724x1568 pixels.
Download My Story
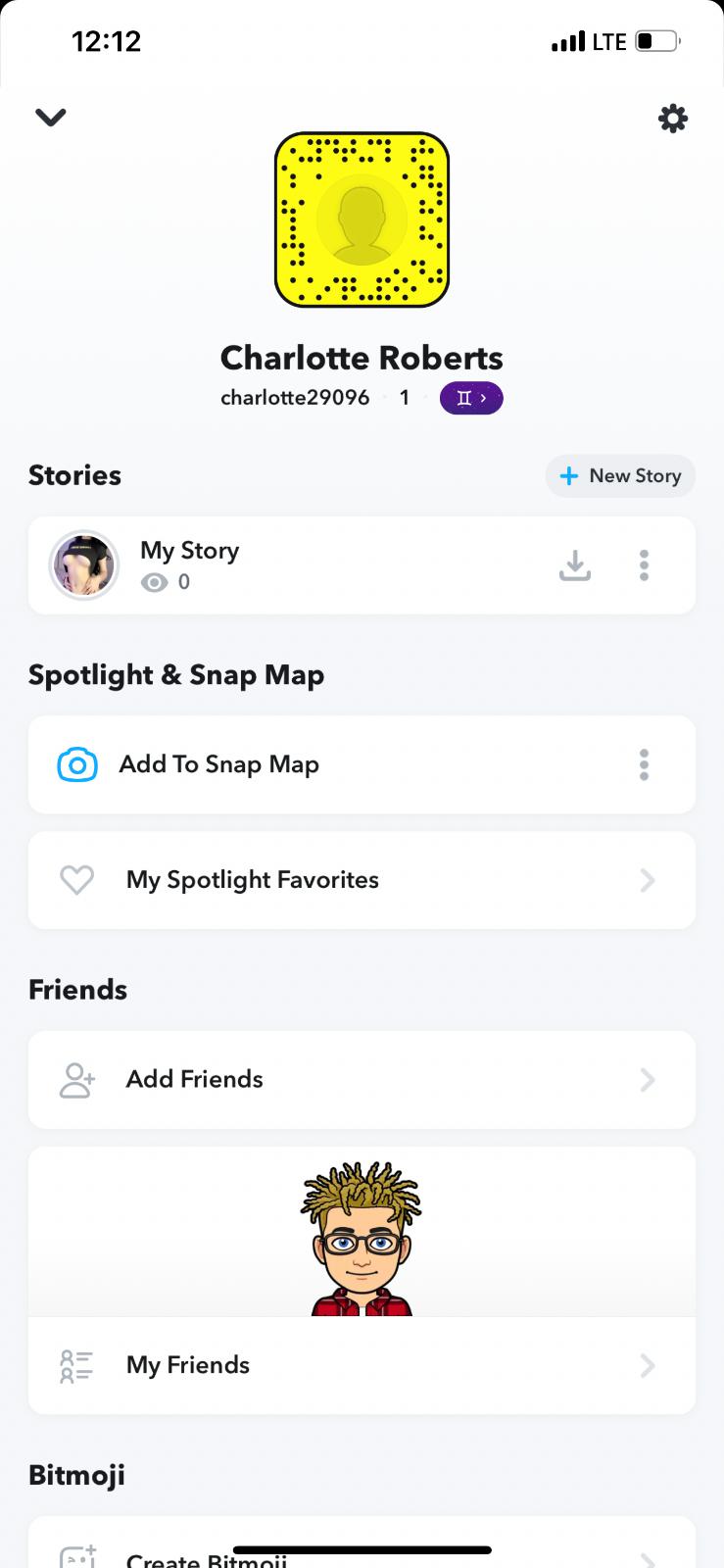click(x=575, y=565)
